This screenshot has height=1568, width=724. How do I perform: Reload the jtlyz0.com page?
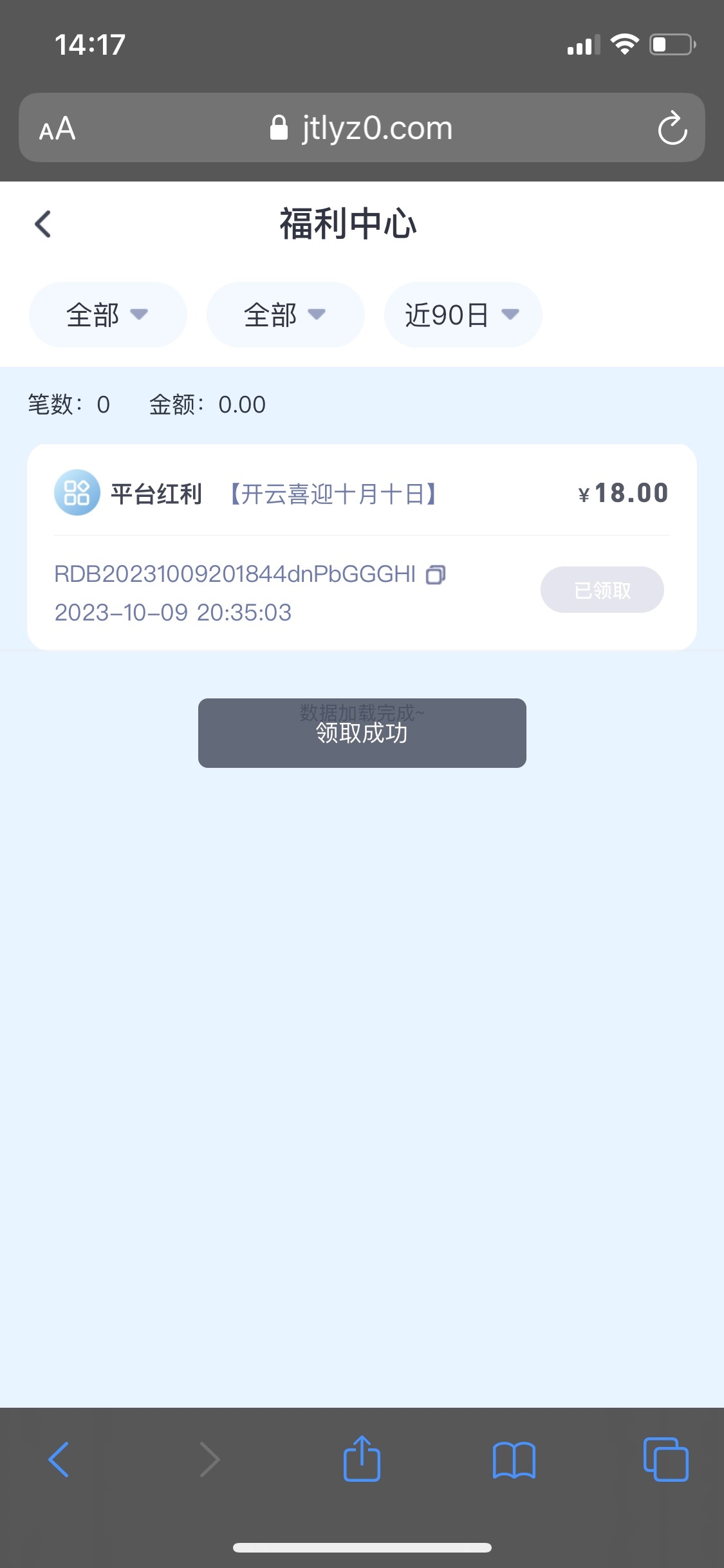point(672,128)
